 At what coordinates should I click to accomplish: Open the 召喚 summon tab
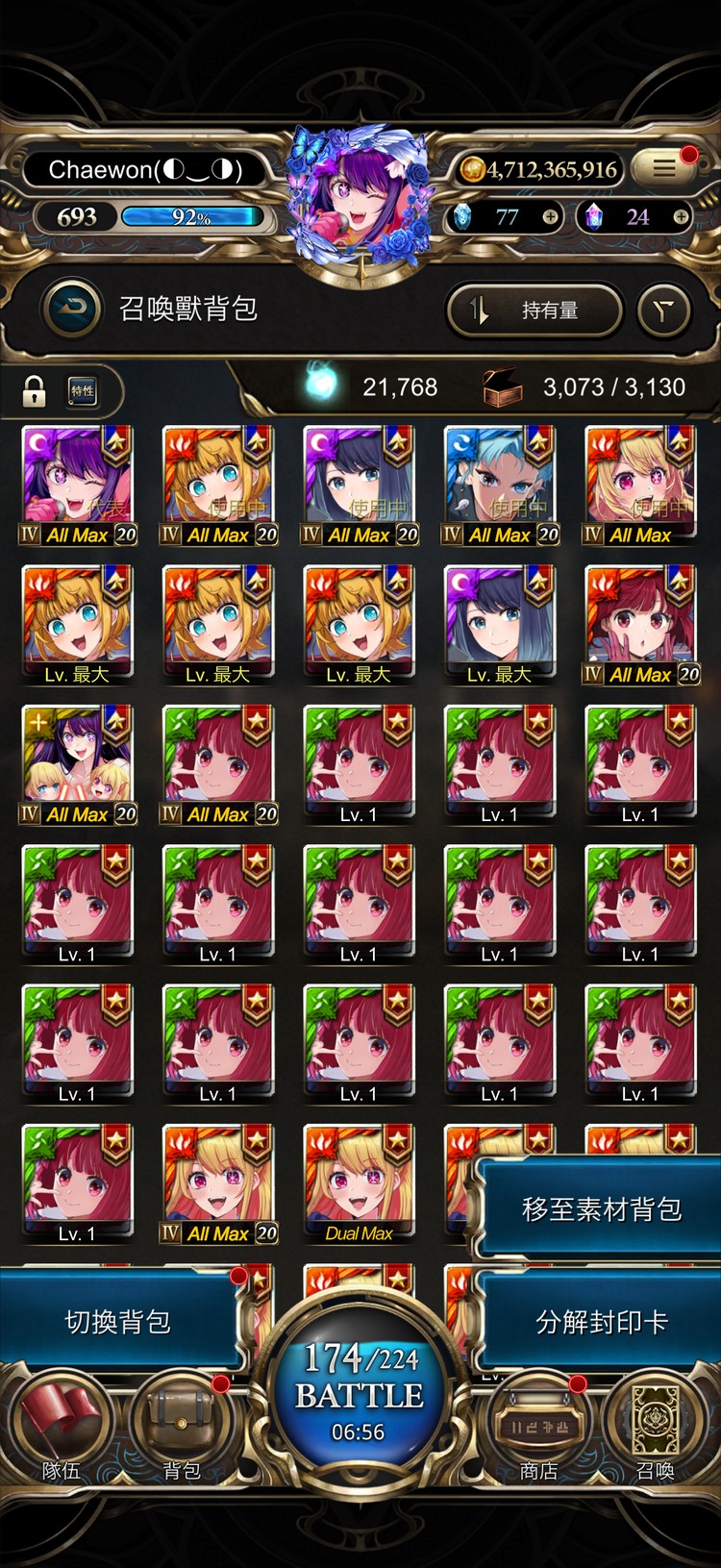(x=655, y=1432)
